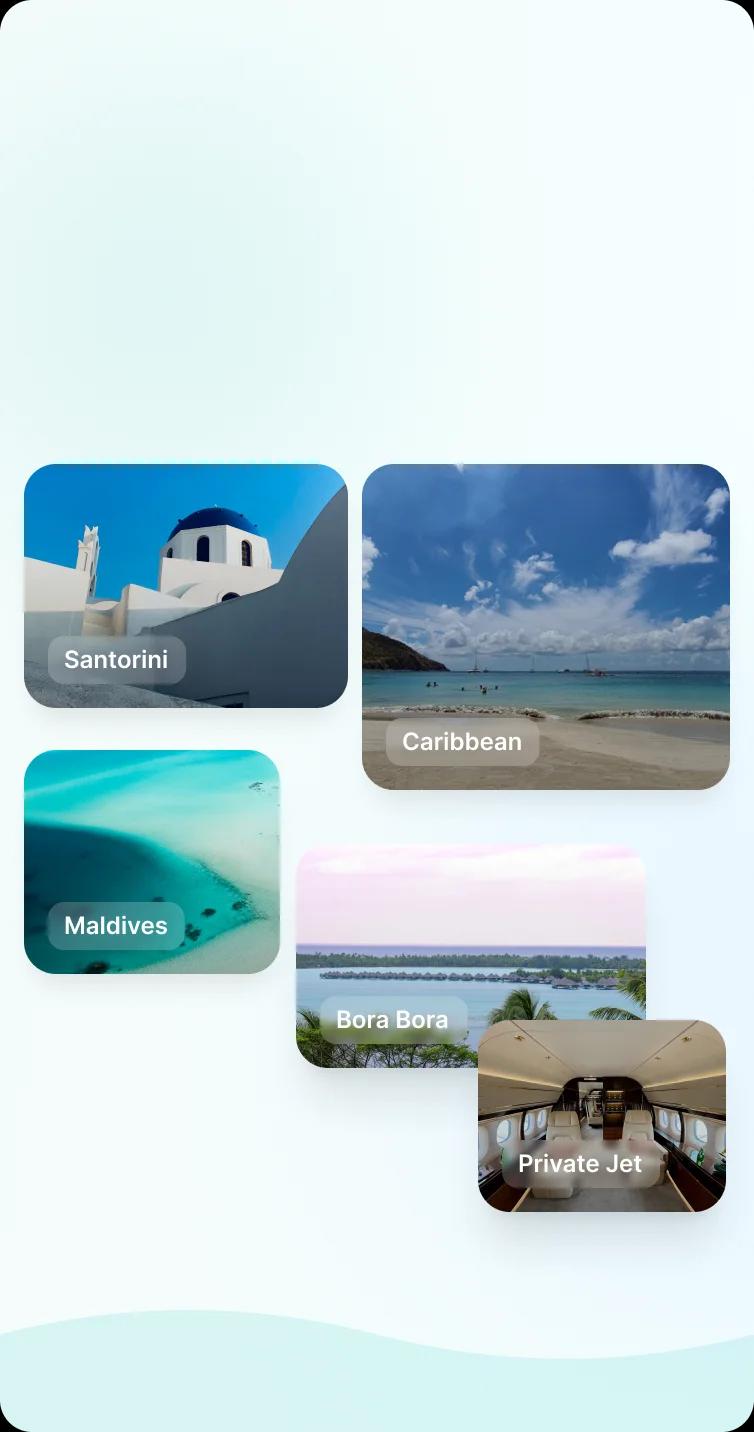Click the Santorini label badge
Screen dimensions: 754x1432
(115, 659)
